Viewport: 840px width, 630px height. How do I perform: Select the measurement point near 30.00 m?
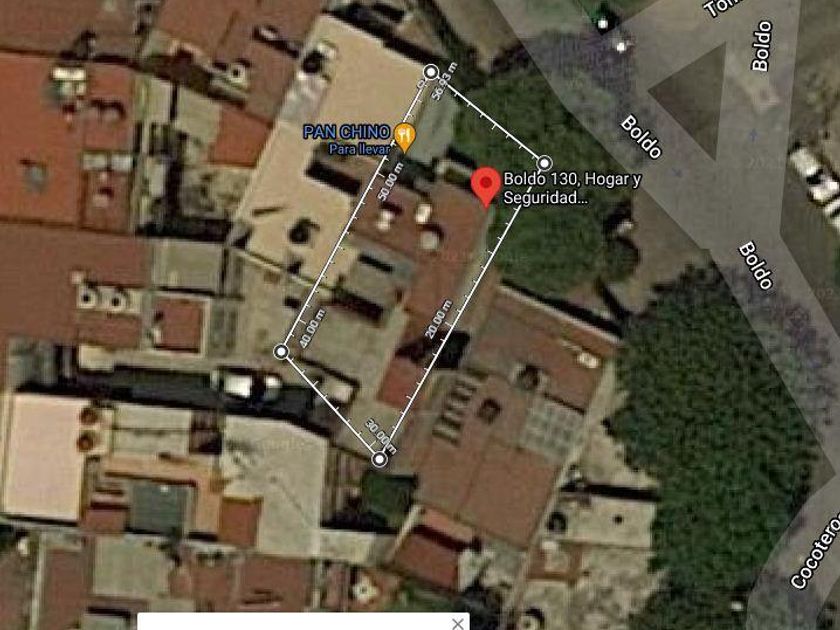tap(379, 459)
